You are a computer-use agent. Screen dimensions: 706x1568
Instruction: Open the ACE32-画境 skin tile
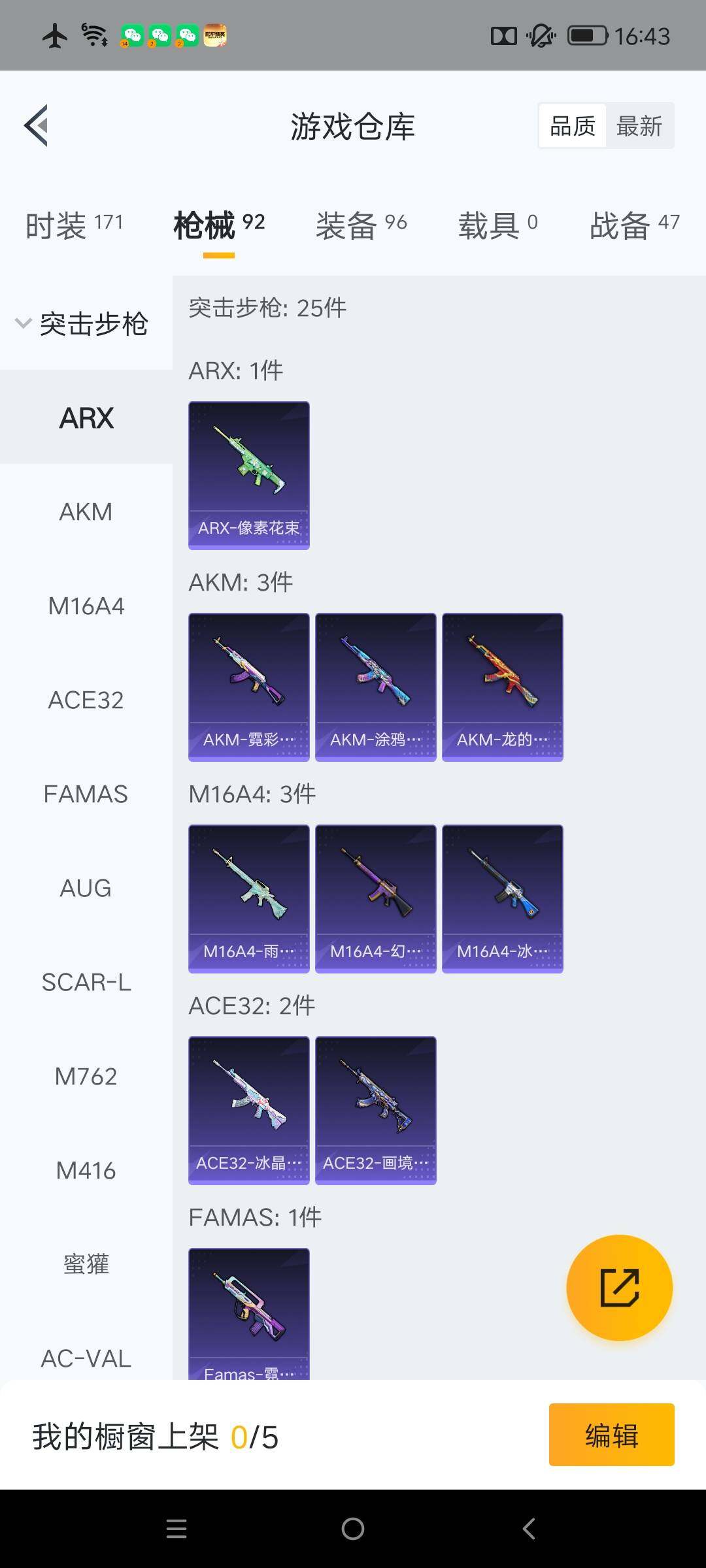pos(375,1110)
